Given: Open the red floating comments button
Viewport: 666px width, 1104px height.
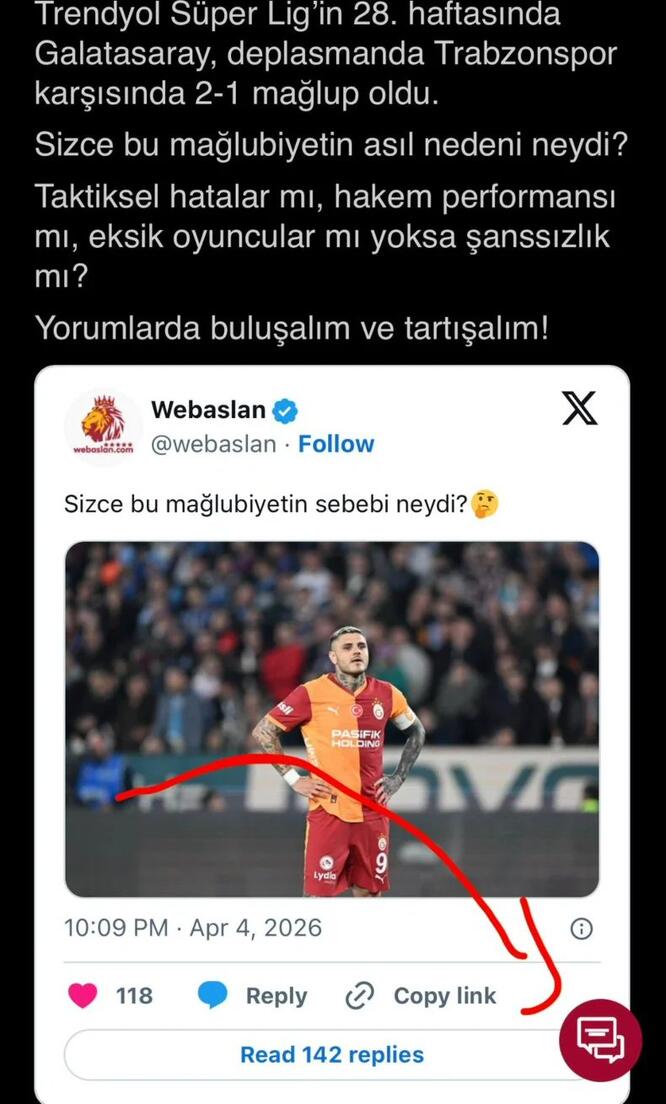Looking at the screenshot, I should click(600, 1040).
